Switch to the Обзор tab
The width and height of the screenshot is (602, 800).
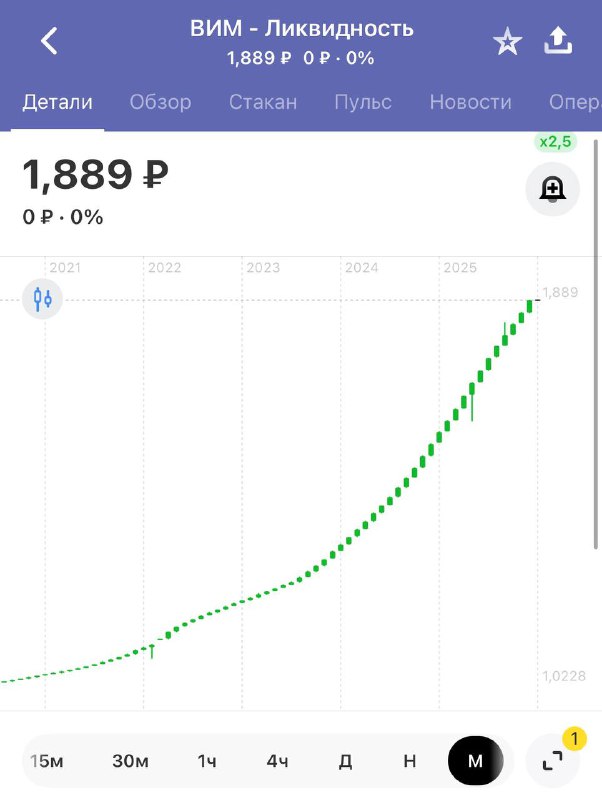click(x=160, y=102)
